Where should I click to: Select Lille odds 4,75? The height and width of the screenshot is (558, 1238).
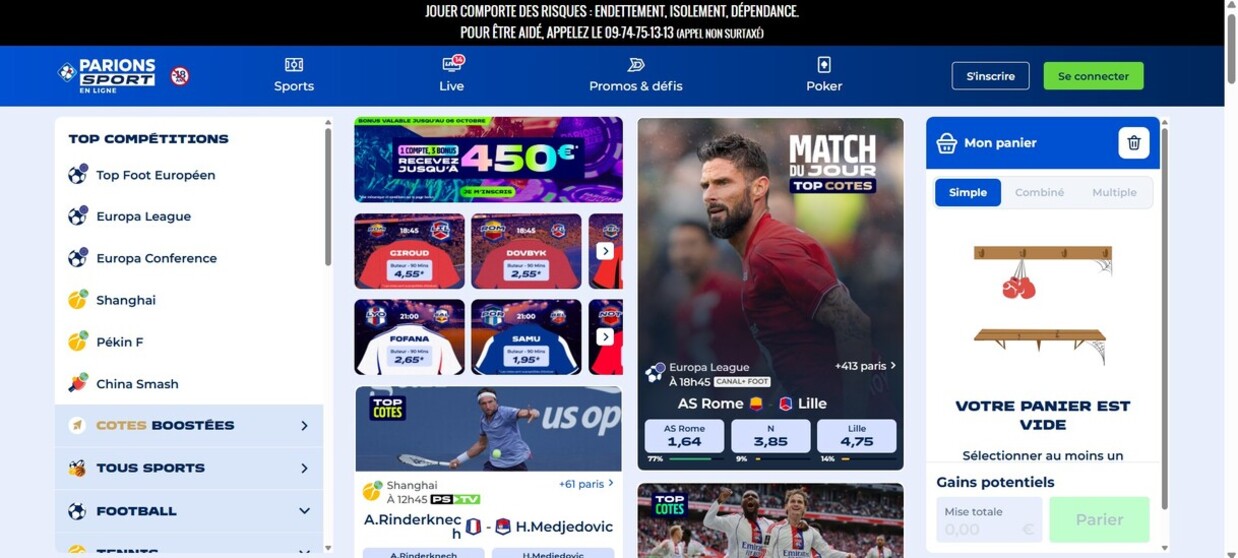856,436
